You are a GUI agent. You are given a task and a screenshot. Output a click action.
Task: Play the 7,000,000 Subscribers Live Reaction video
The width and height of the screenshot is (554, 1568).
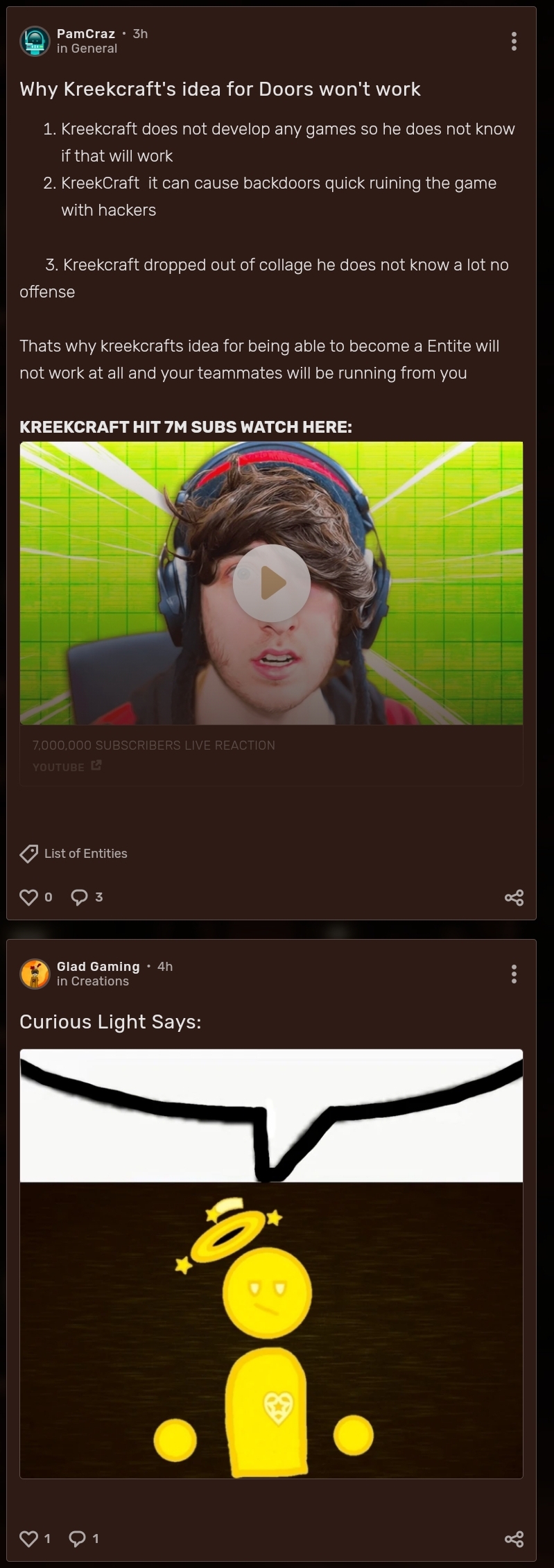271,583
